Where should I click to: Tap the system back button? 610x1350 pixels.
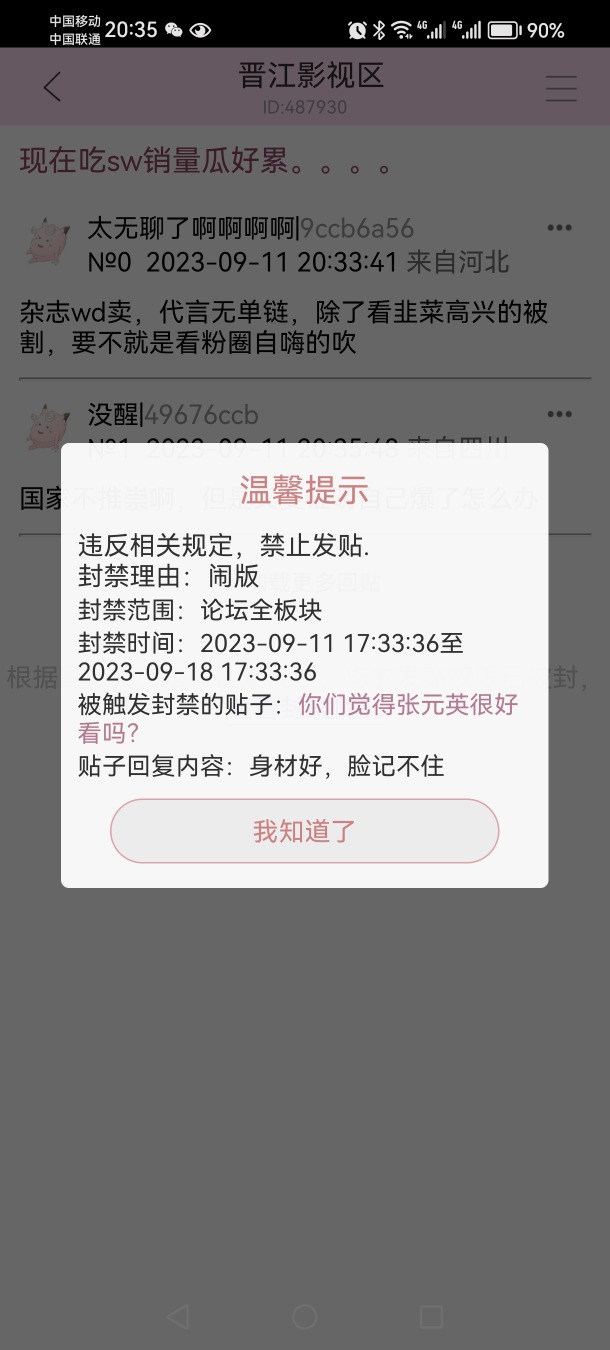pos(178,1316)
